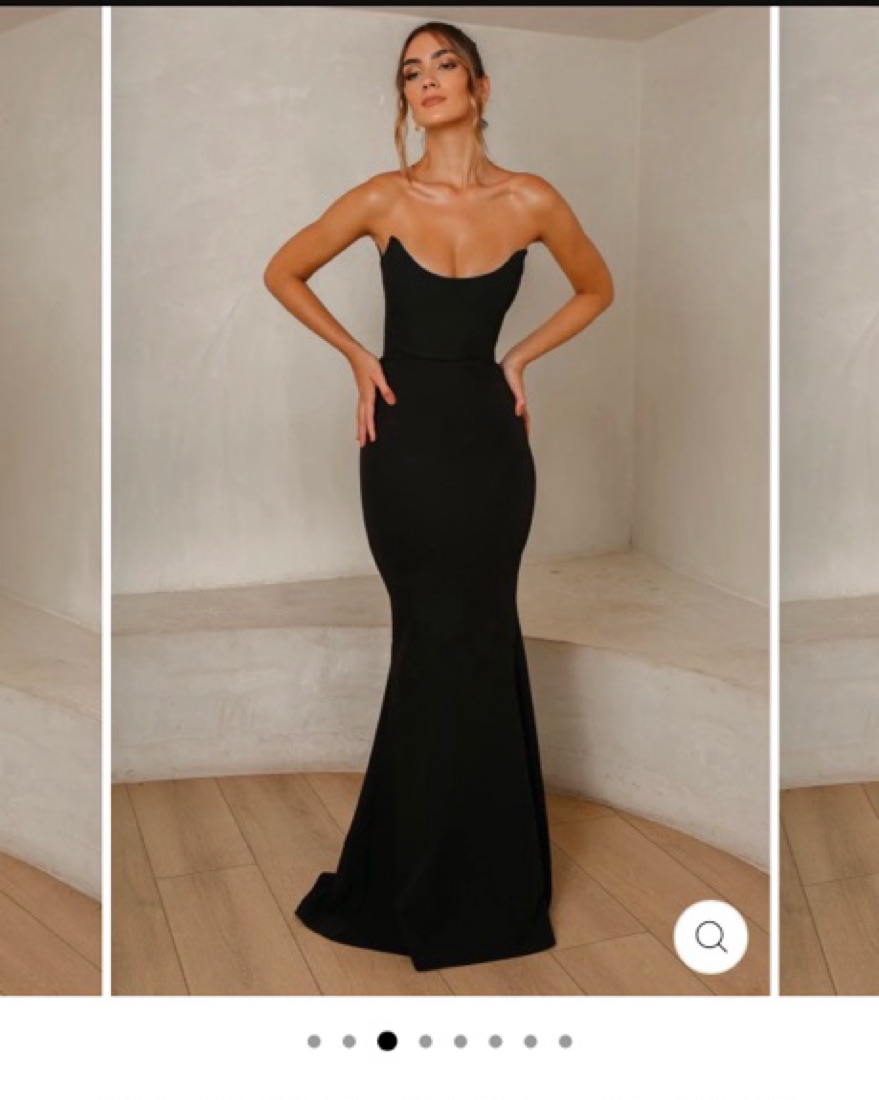
Task: Select the fourth image indicator dot
Action: click(425, 1041)
